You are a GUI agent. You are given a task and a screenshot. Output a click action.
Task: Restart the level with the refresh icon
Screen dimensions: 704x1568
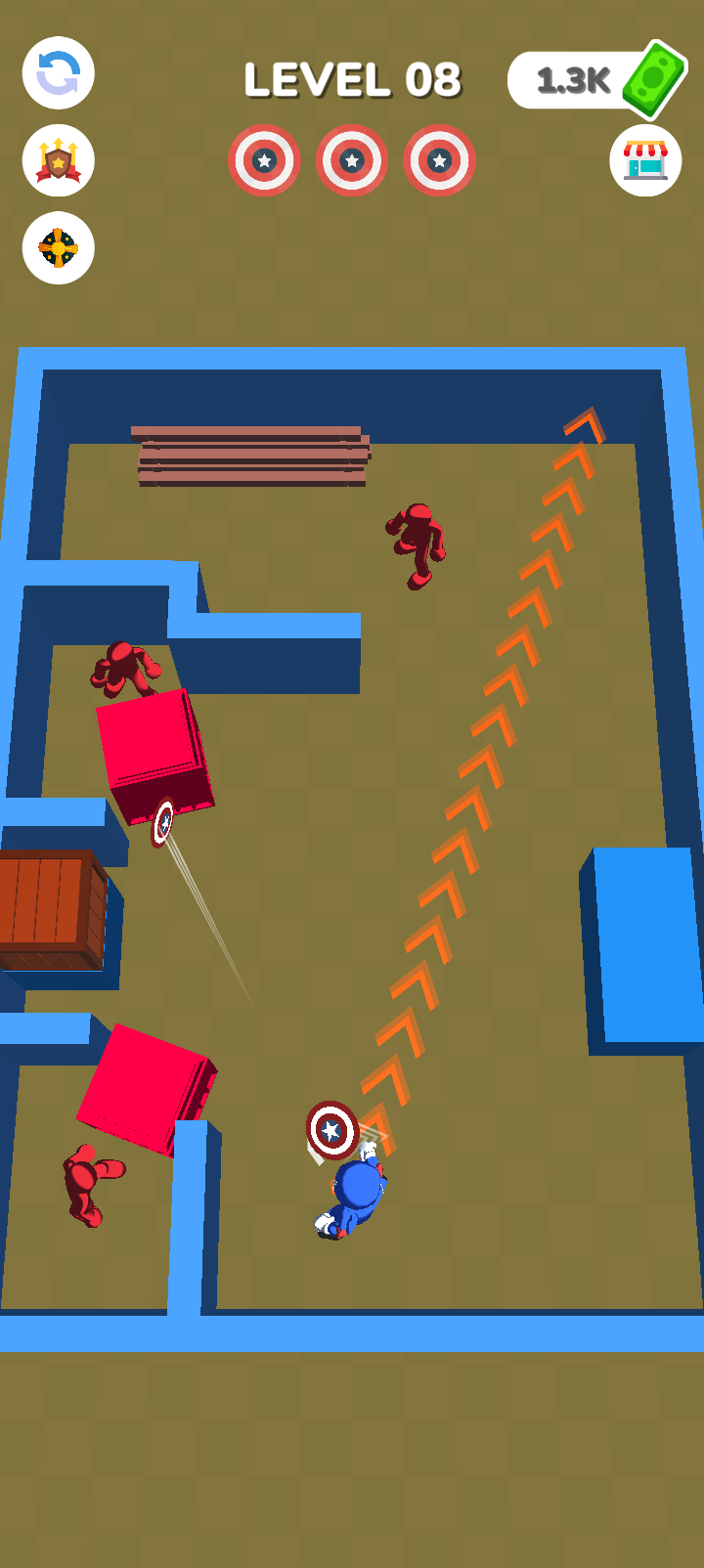pos(59,73)
